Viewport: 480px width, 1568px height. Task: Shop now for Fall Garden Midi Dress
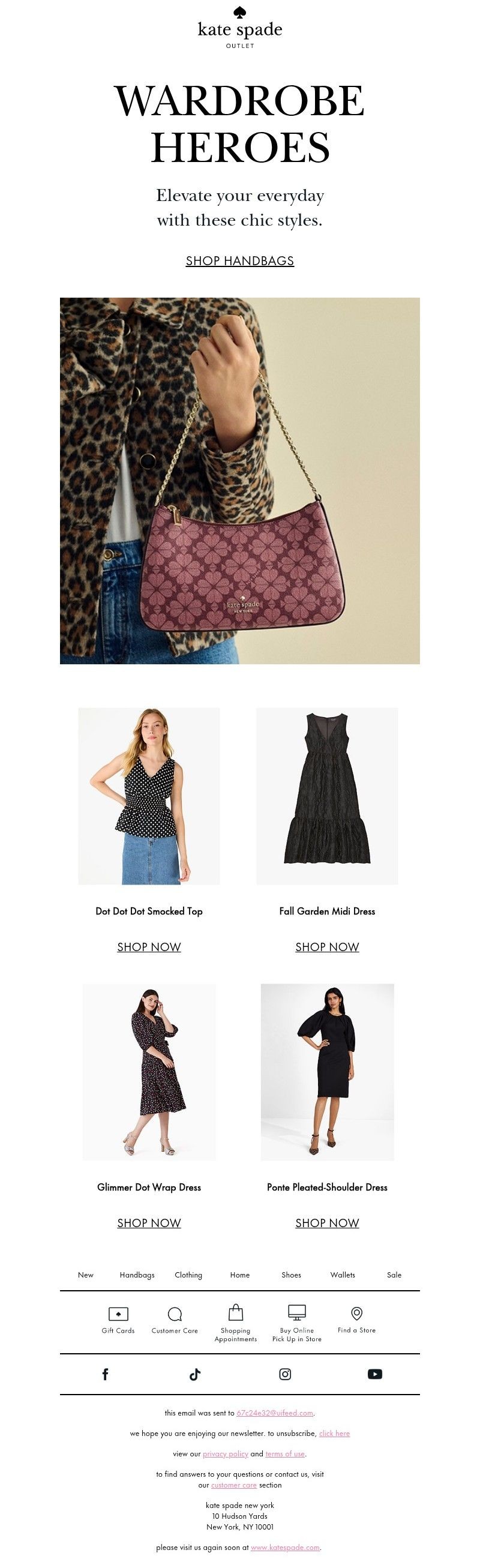[x=326, y=946]
